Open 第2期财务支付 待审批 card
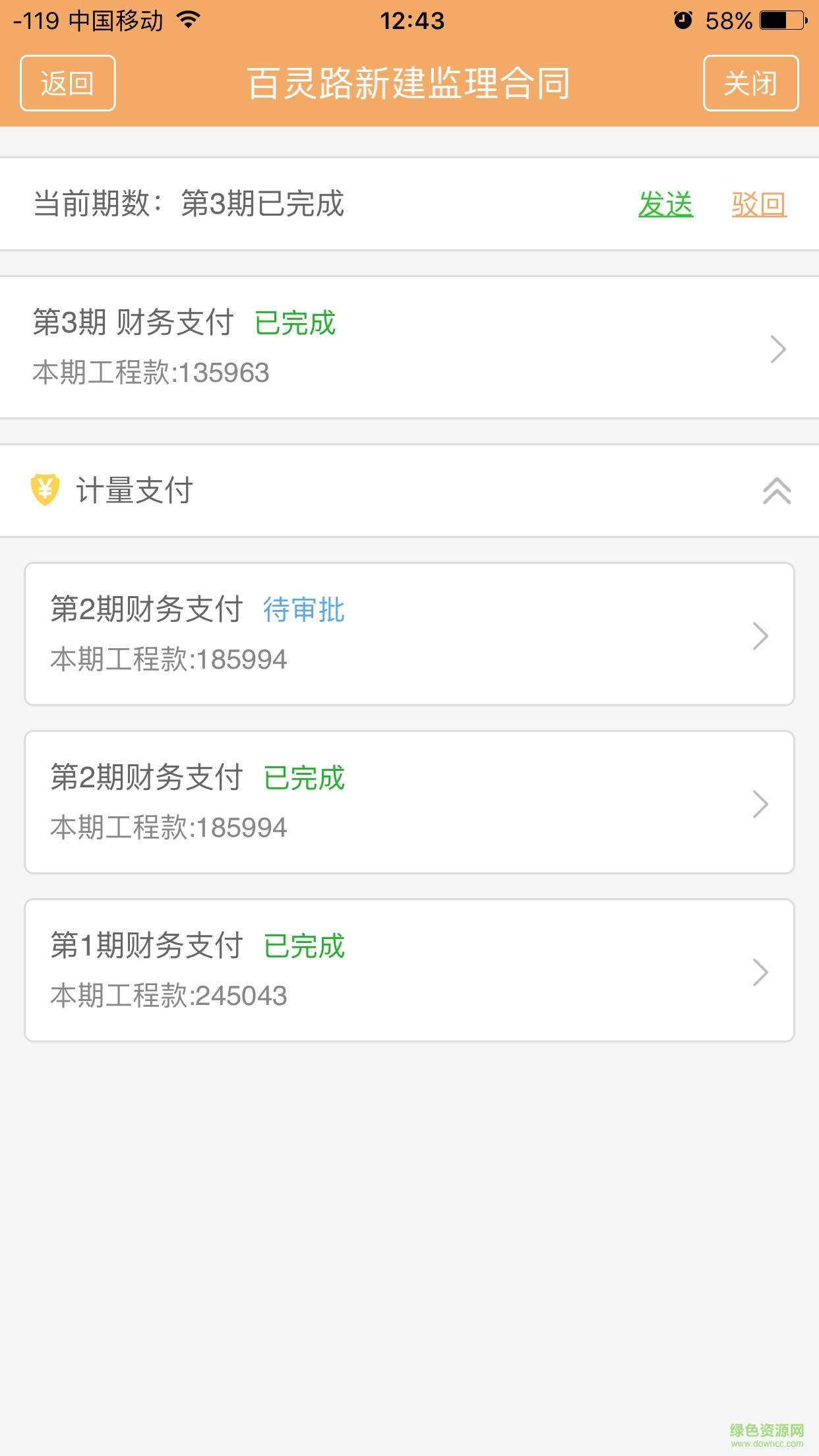Image resolution: width=819 pixels, height=1456 pixels. (x=409, y=634)
